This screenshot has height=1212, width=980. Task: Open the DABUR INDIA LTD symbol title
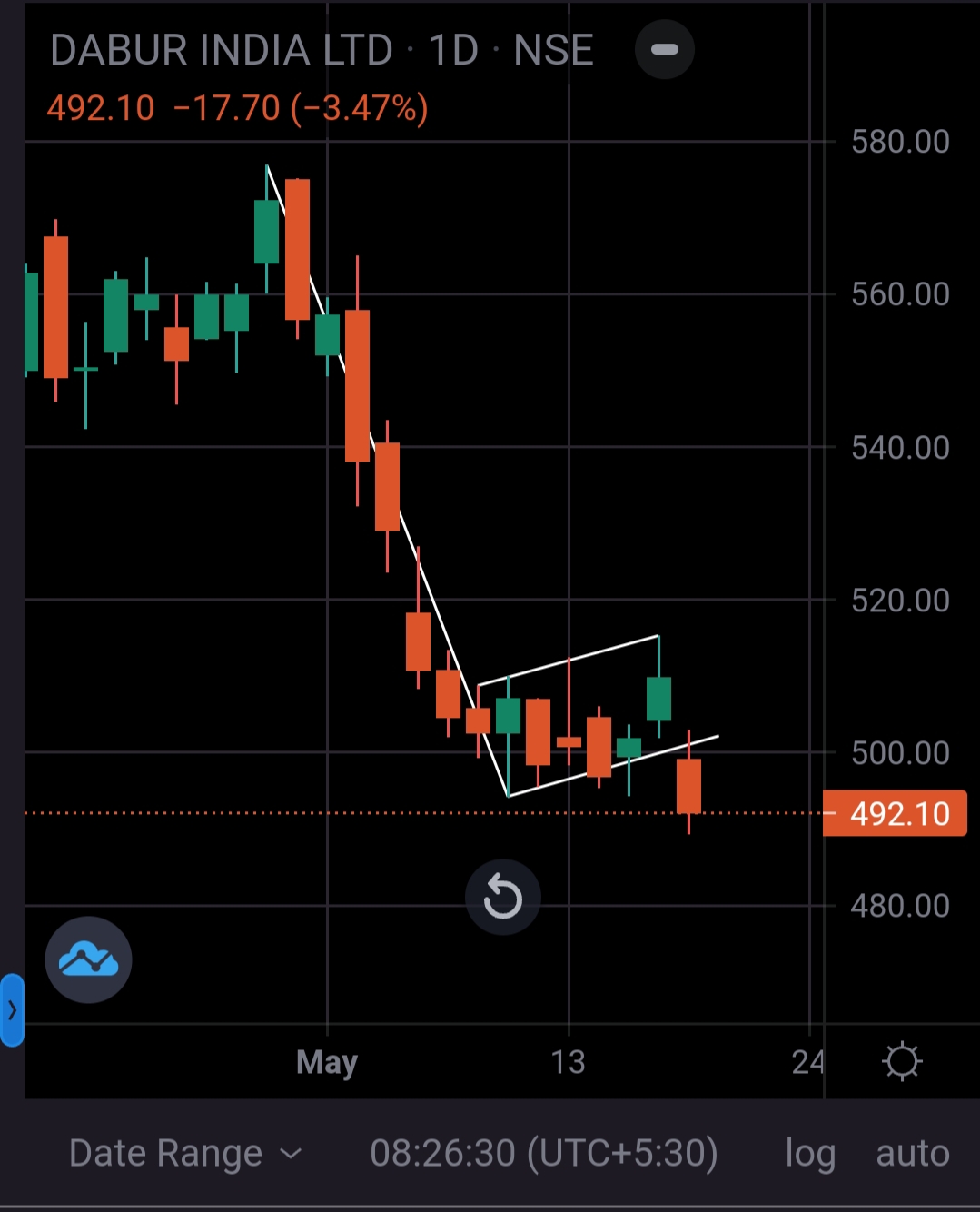(x=221, y=50)
